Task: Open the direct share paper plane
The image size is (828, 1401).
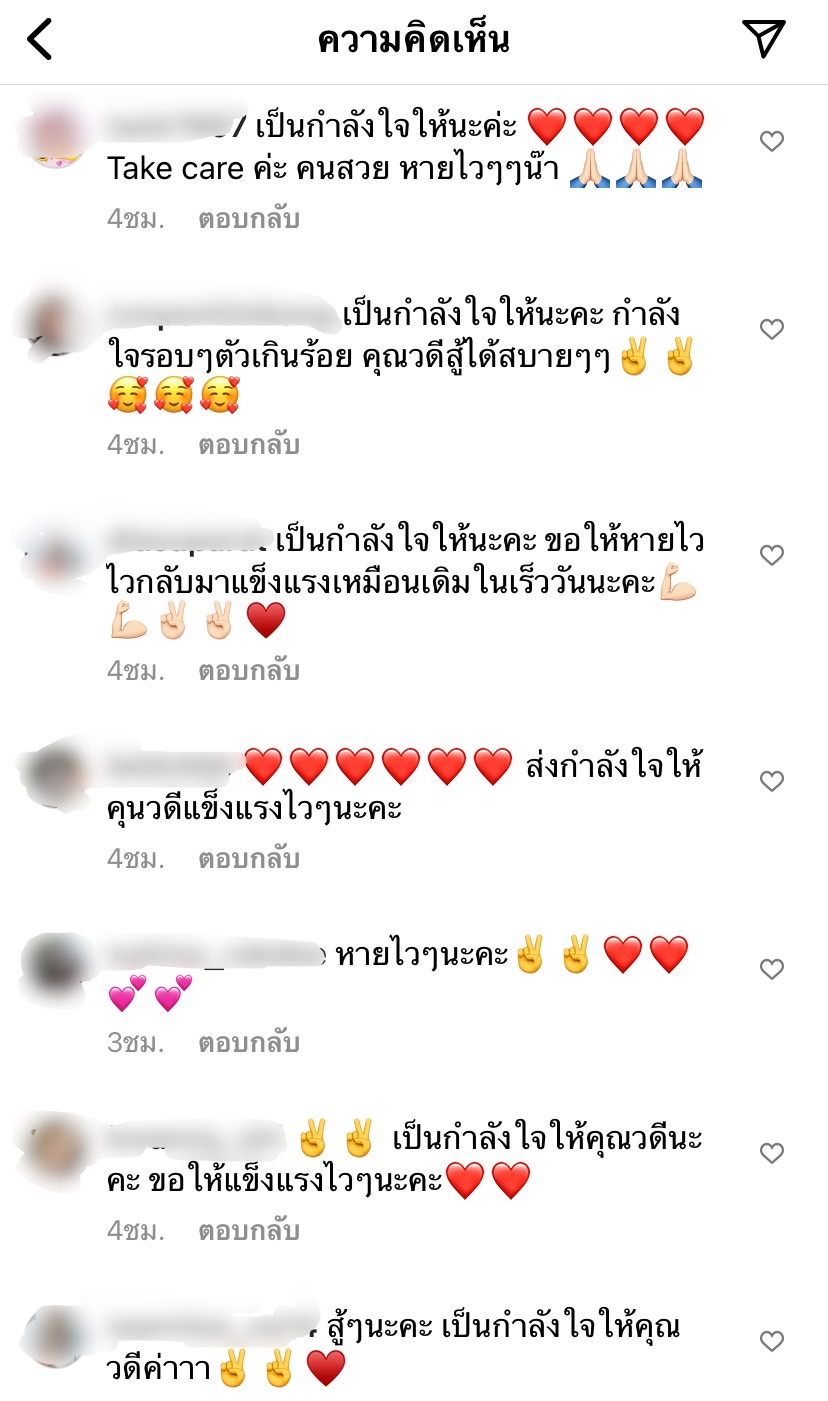Action: [x=764, y=39]
